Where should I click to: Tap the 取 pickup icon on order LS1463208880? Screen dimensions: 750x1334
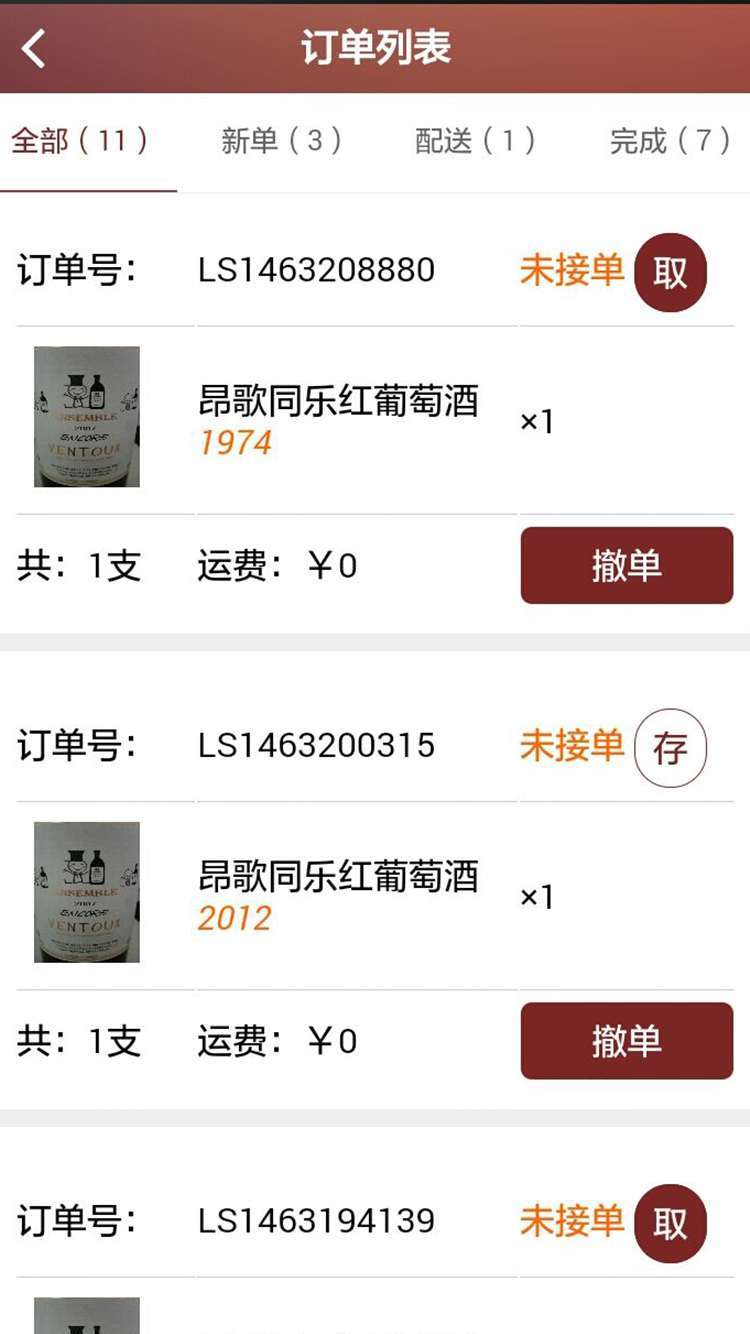[670, 272]
